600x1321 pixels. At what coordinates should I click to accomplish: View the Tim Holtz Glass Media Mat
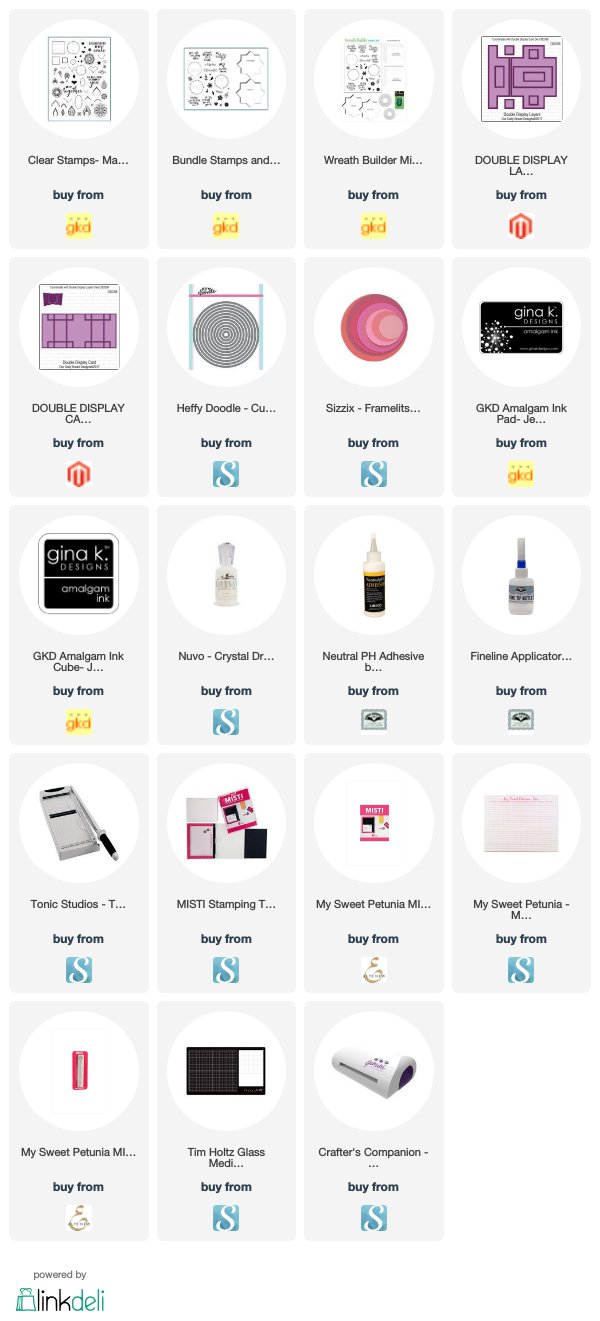[x=226, y=1121]
